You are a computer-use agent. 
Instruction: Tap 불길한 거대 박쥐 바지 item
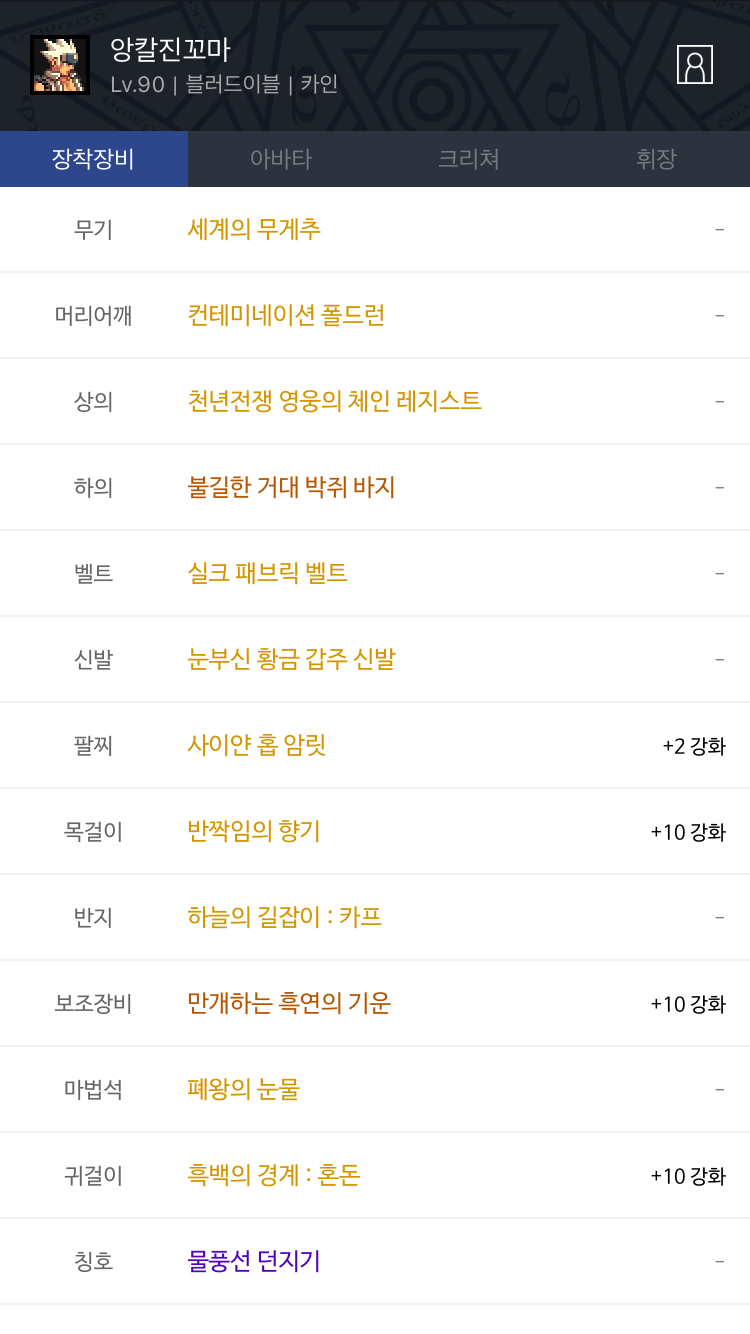click(291, 487)
